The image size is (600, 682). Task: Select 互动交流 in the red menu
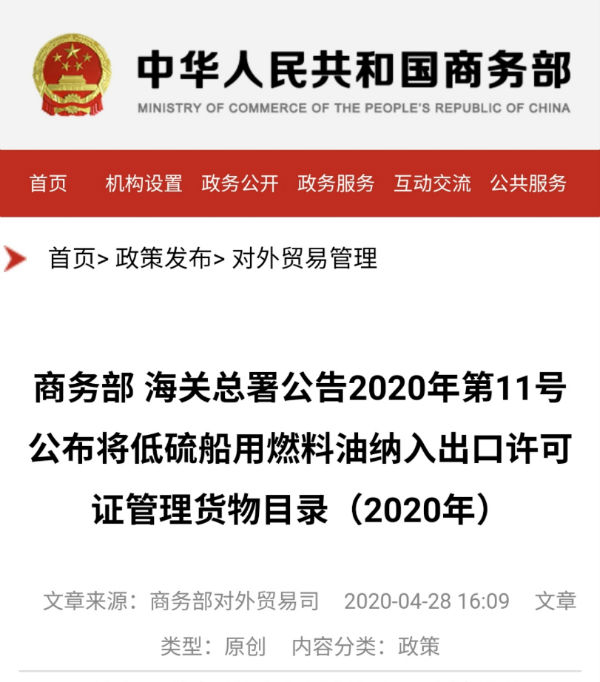[432, 184]
